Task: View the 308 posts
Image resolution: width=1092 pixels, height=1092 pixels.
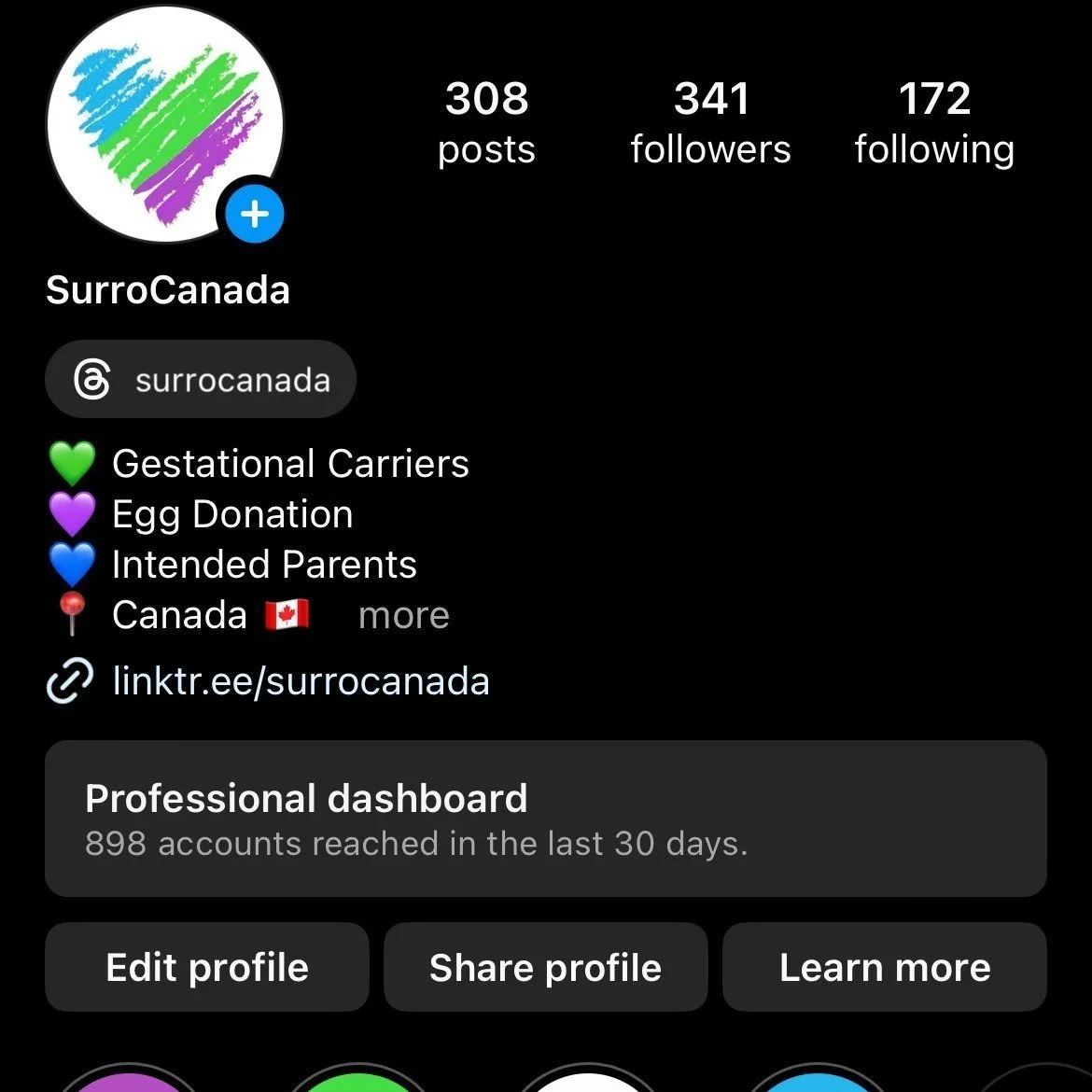Action: pos(486,123)
